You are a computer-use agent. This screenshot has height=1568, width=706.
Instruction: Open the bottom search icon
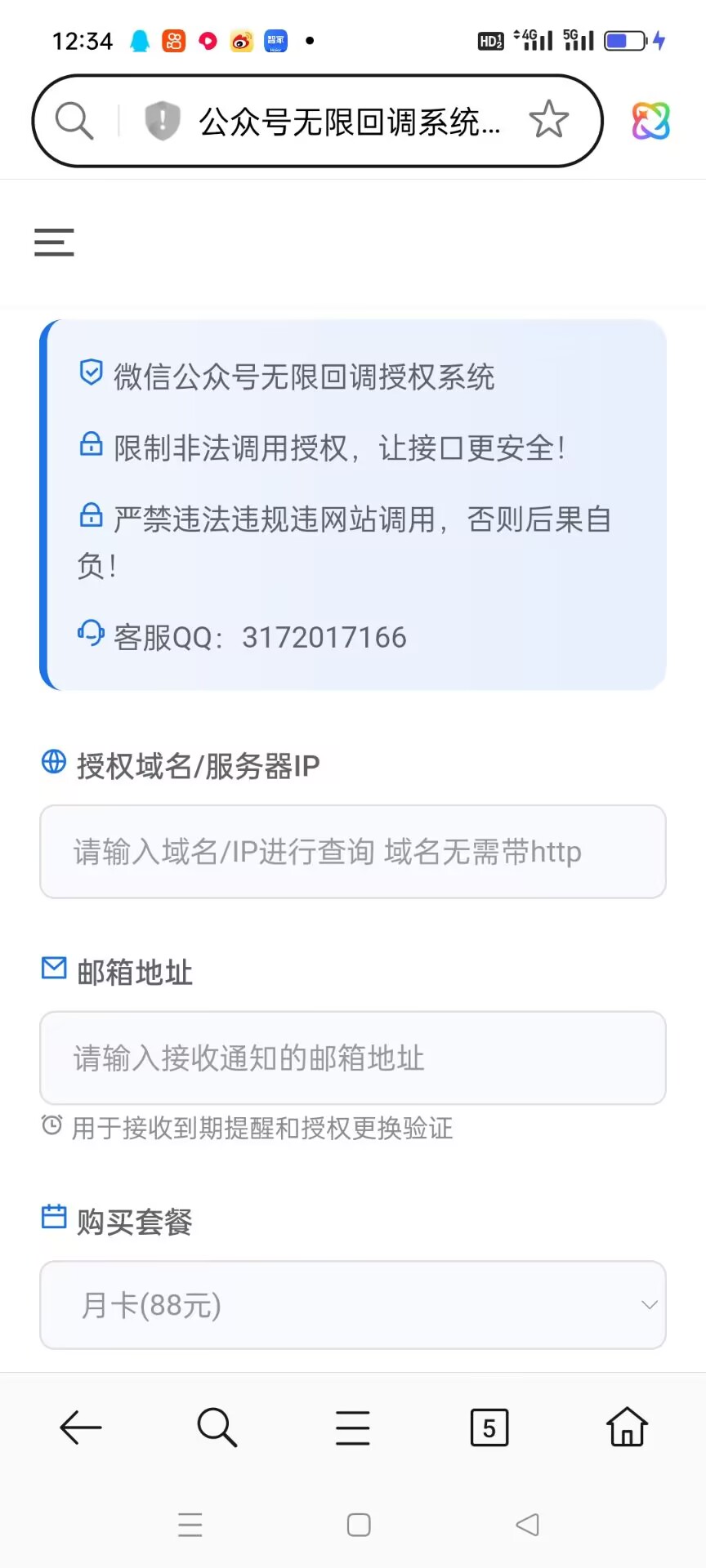point(216,1428)
